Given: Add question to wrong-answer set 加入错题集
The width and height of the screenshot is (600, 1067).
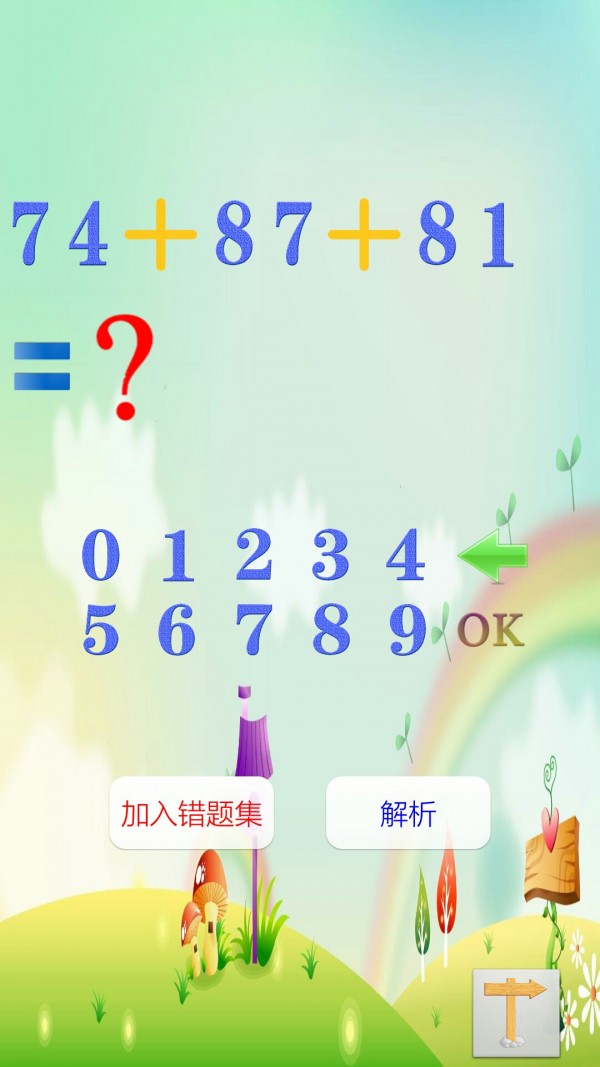Looking at the screenshot, I should pyautogui.click(x=191, y=813).
